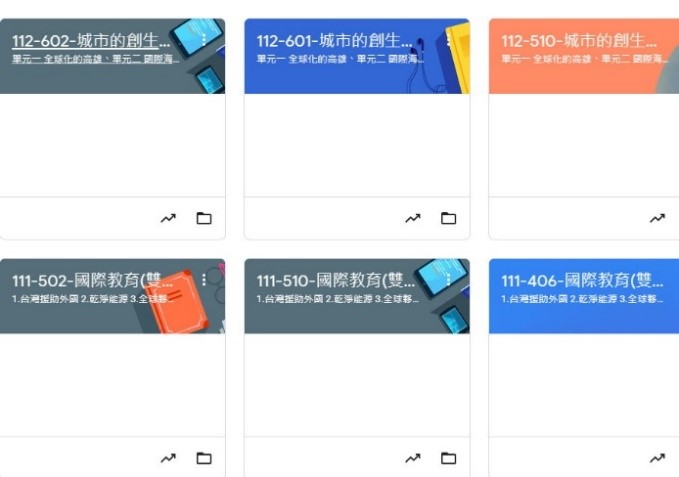The width and height of the screenshot is (679, 477).
Task: Open the 112-510 class card
Action: 579,41
